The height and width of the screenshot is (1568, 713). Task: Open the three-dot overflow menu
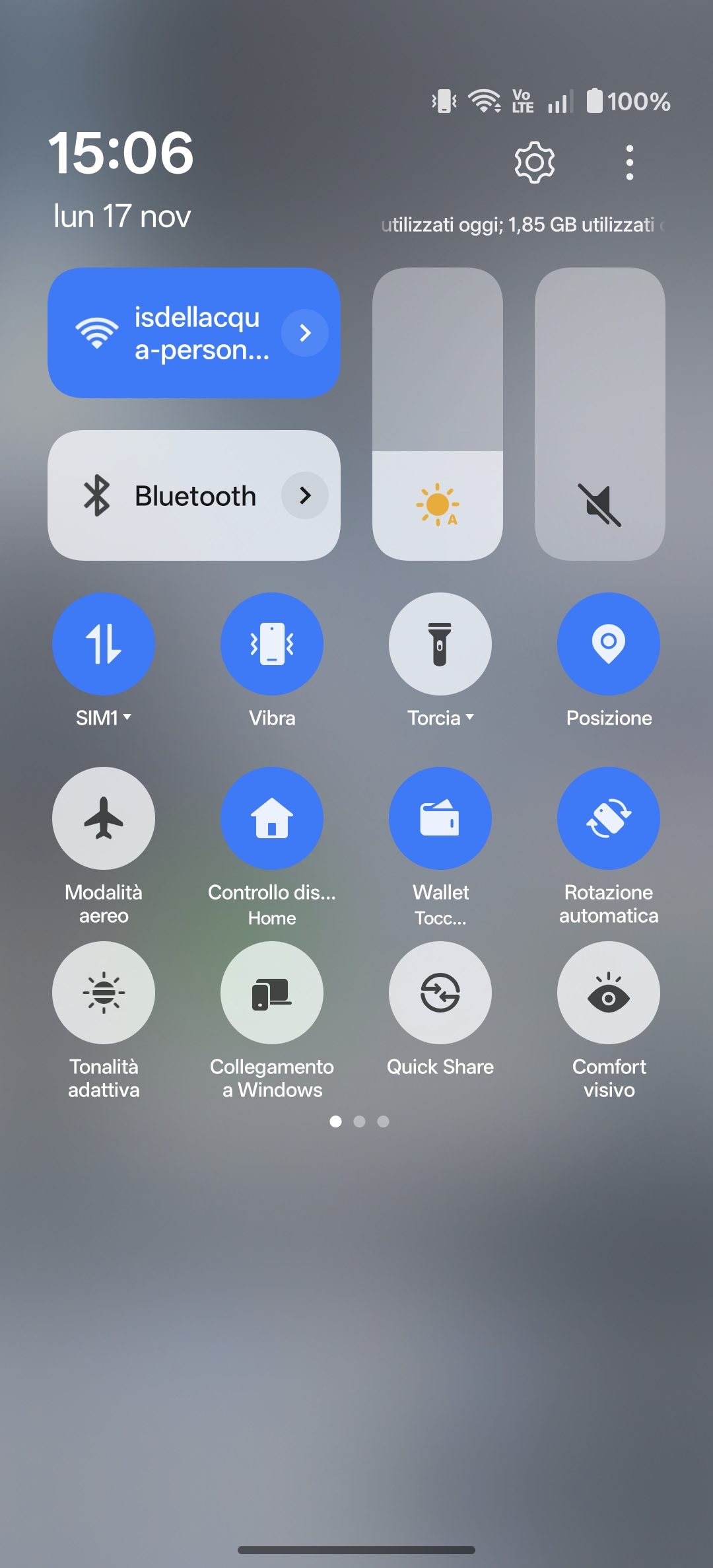(x=629, y=162)
